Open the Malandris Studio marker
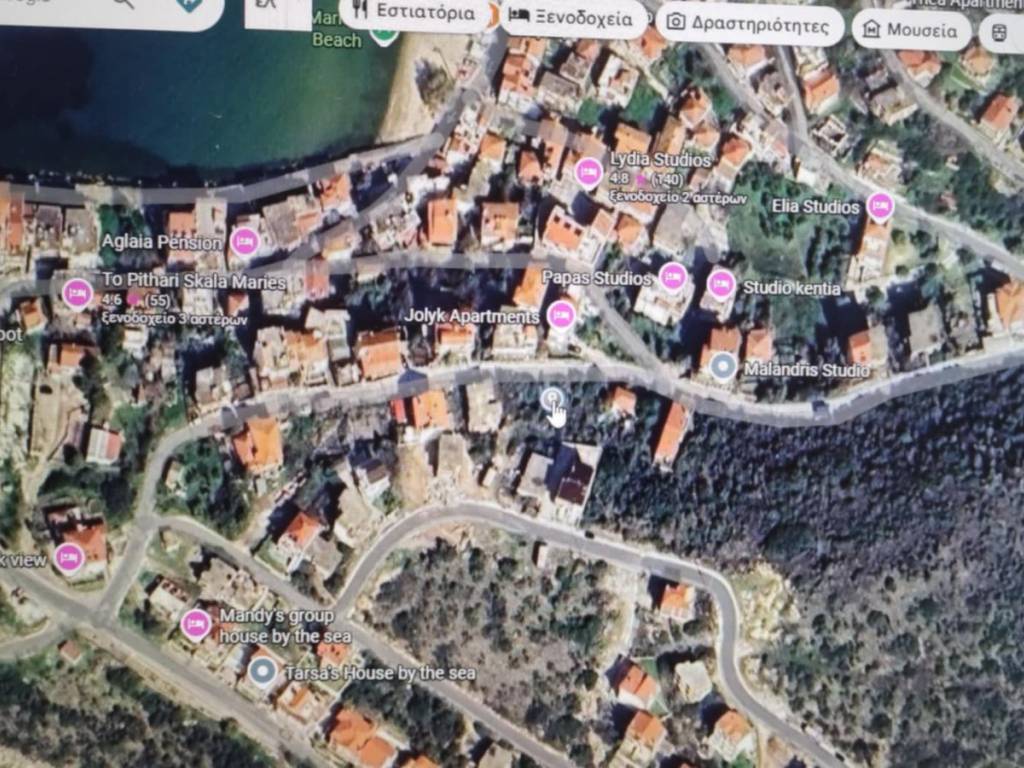Screen dimensions: 1024x768 [722, 368]
